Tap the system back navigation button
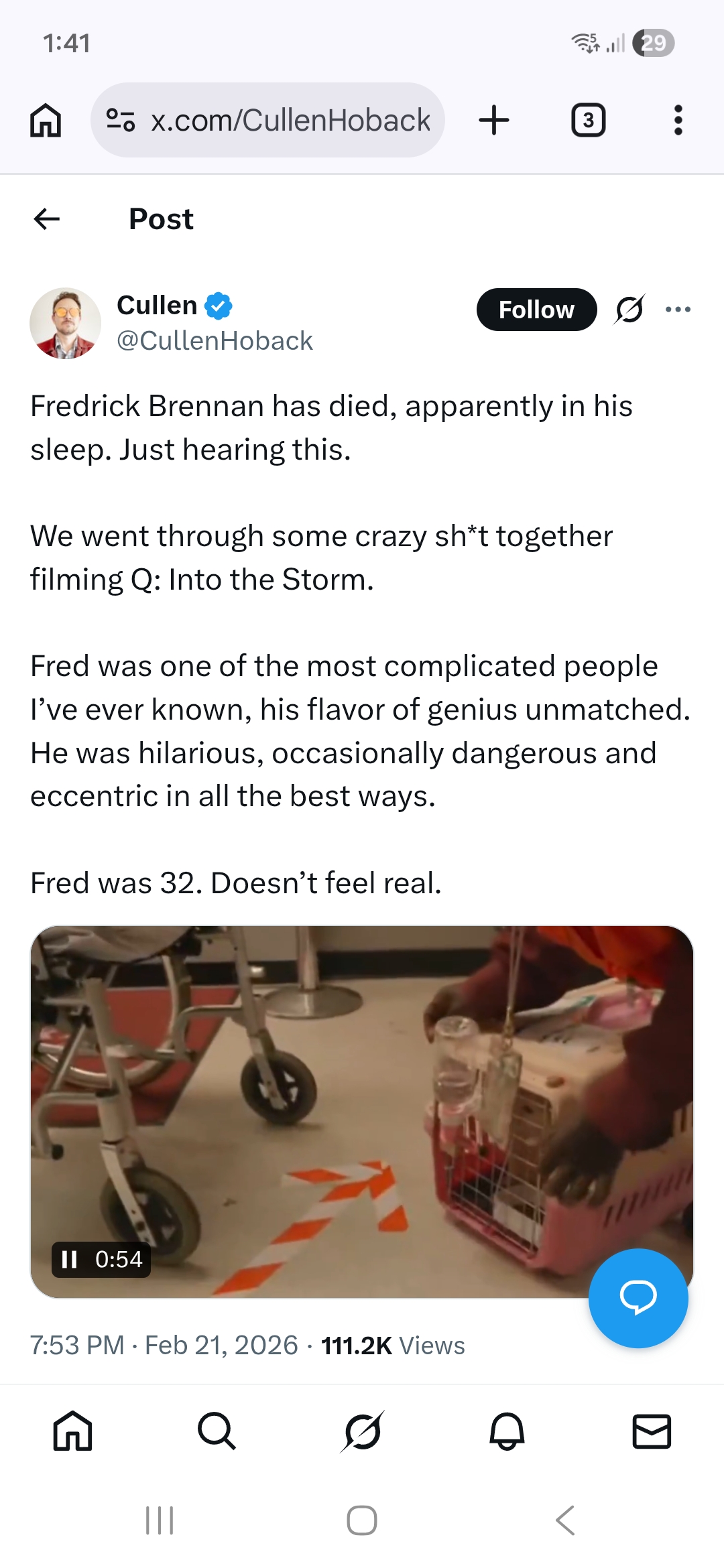 tap(565, 1520)
